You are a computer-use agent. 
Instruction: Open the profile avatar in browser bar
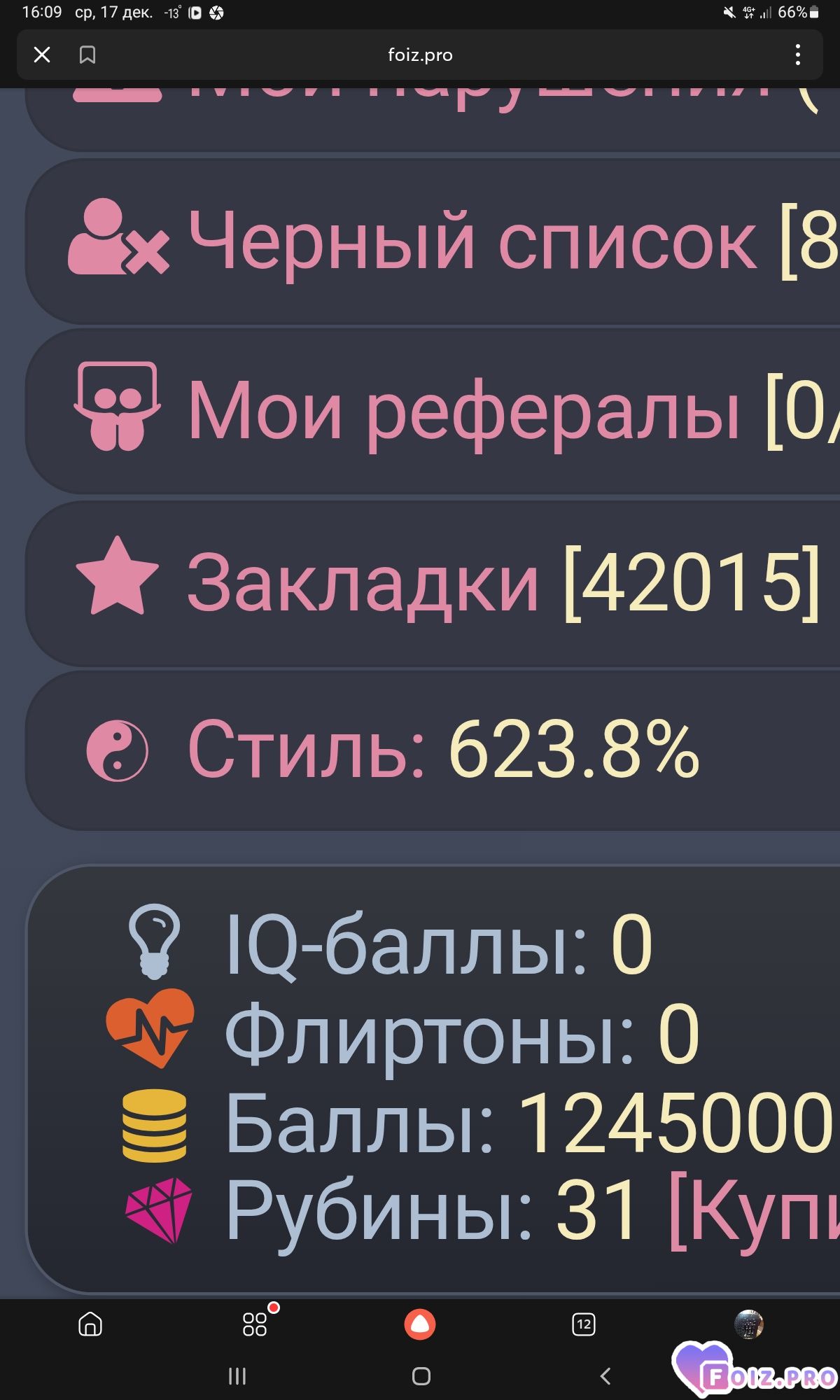coord(748,1324)
